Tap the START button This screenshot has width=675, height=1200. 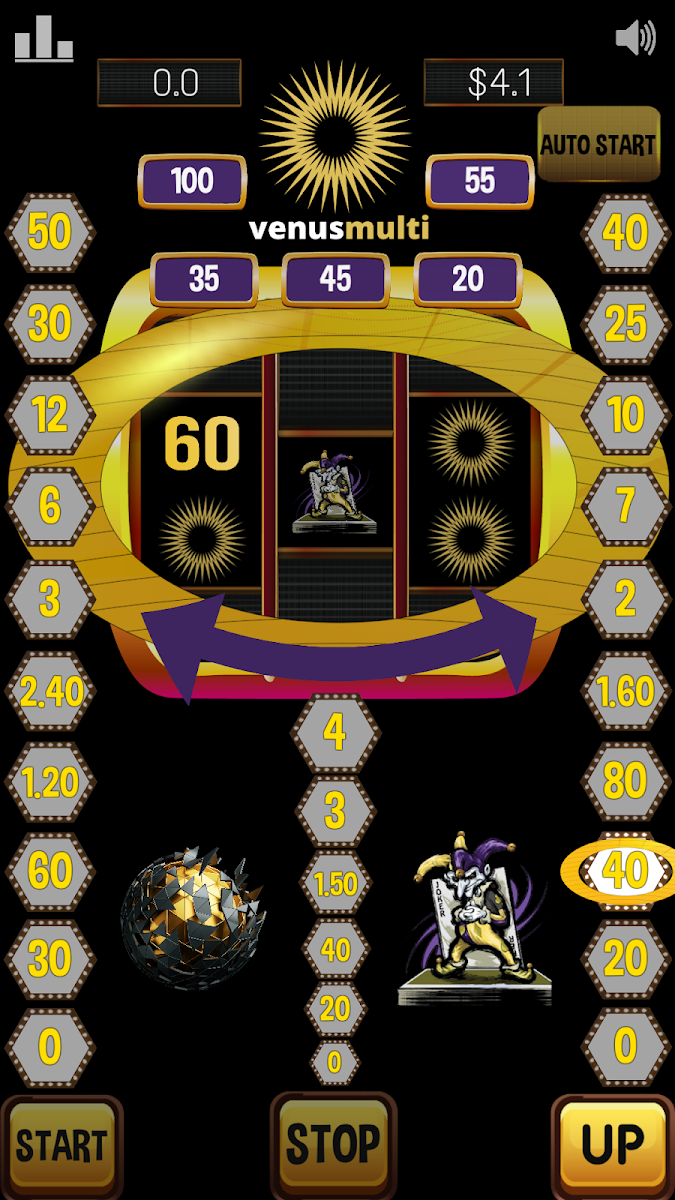point(60,1146)
